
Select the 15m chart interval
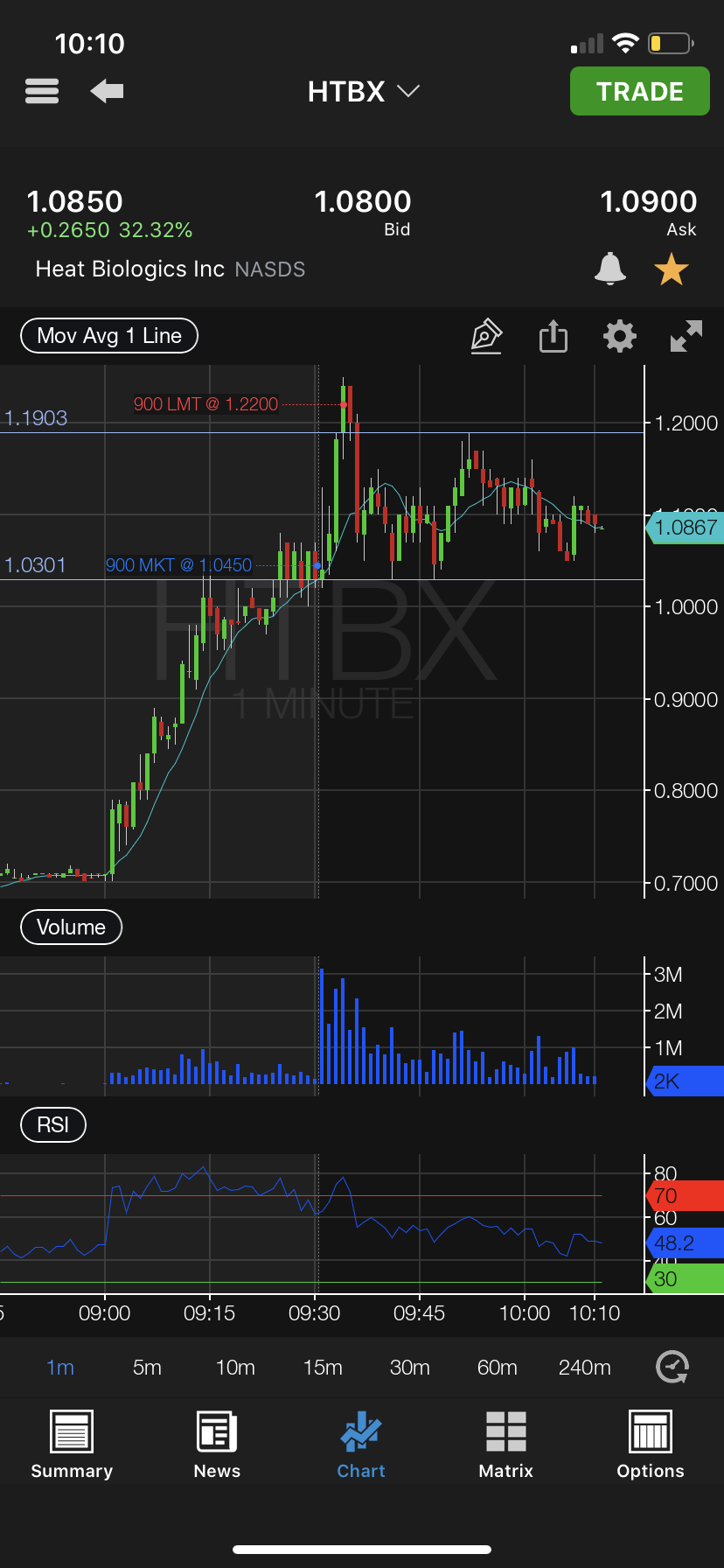pos(323,1368)
